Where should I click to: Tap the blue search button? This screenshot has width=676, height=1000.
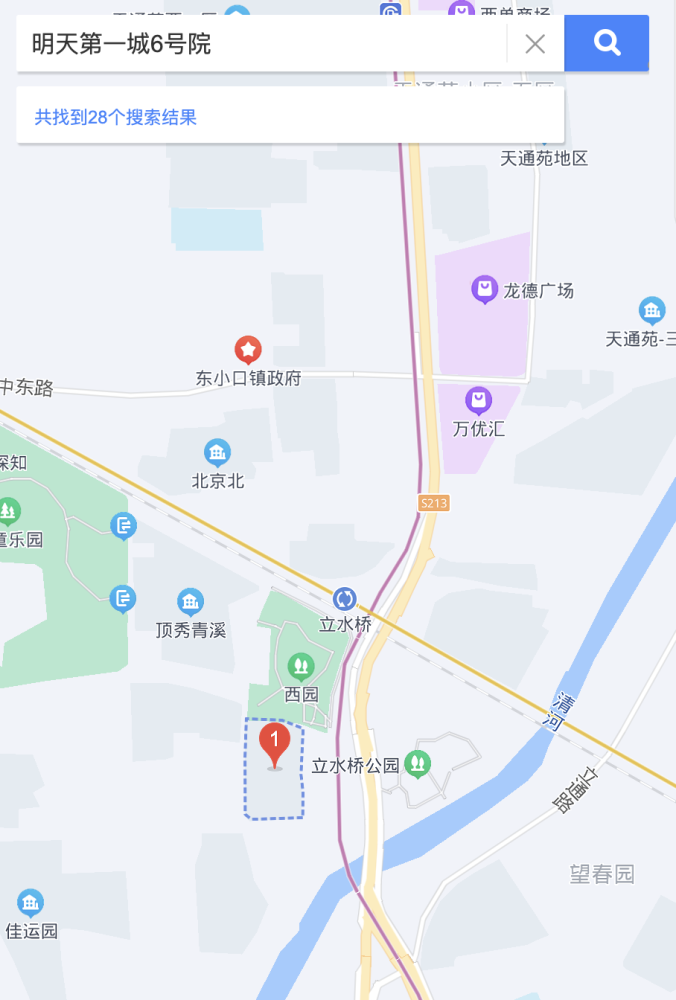tap(606, 43)
